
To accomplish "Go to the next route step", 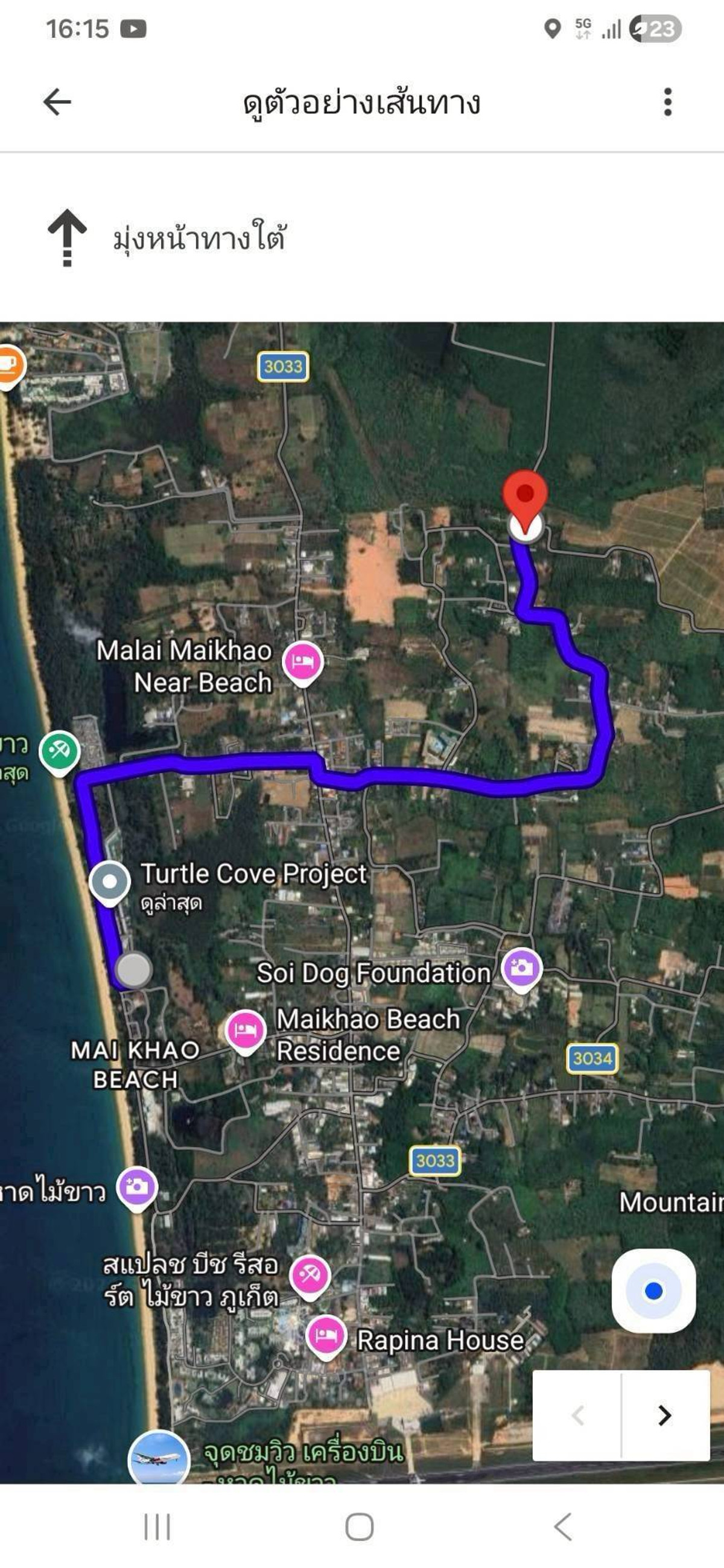I will (664, 1415).
